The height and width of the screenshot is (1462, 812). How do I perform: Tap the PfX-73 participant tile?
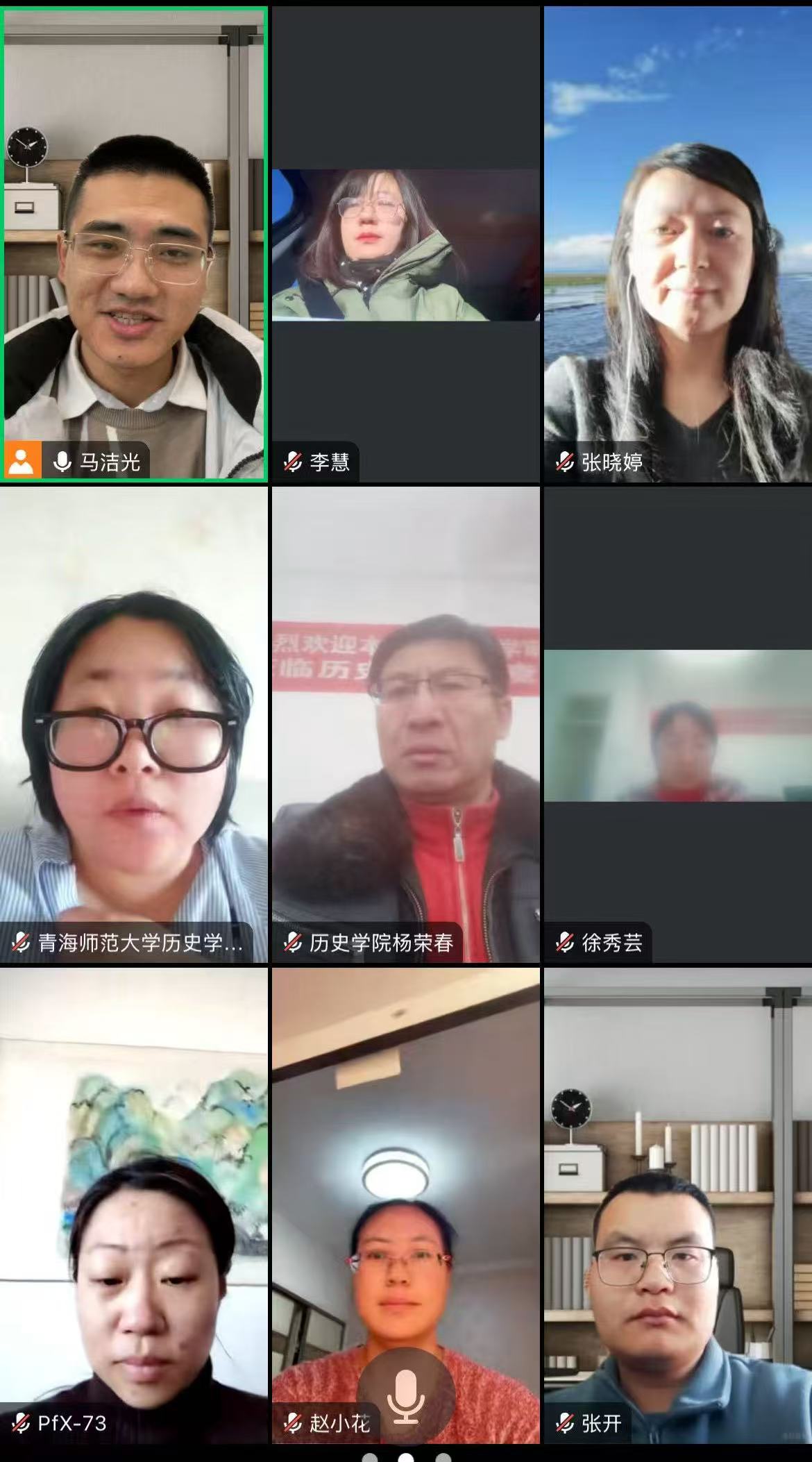click(x=134, y=1204)
